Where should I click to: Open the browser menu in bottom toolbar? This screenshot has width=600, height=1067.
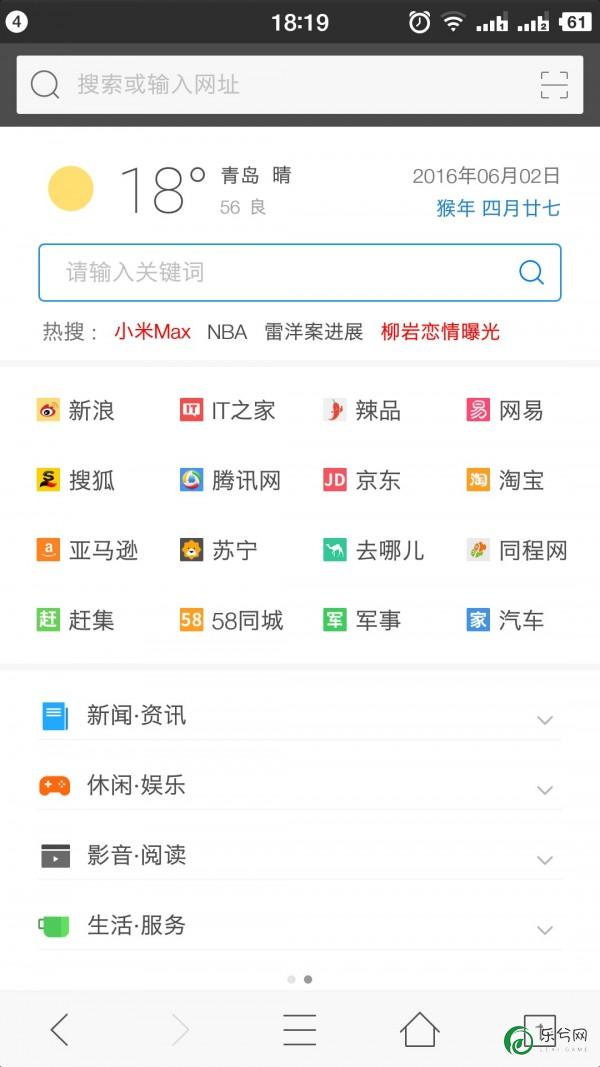299,1029
